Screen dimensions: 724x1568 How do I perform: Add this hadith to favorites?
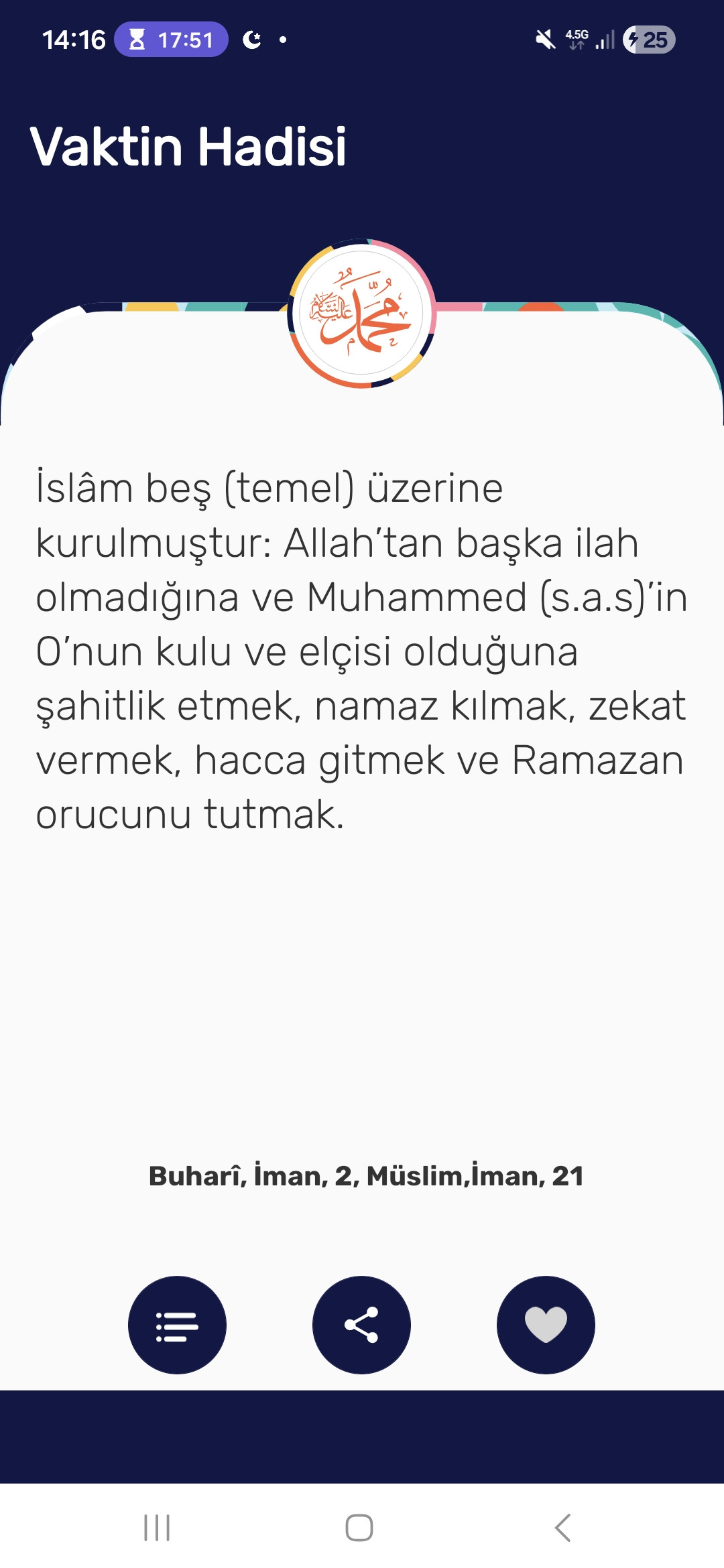tap(546, 1325)
